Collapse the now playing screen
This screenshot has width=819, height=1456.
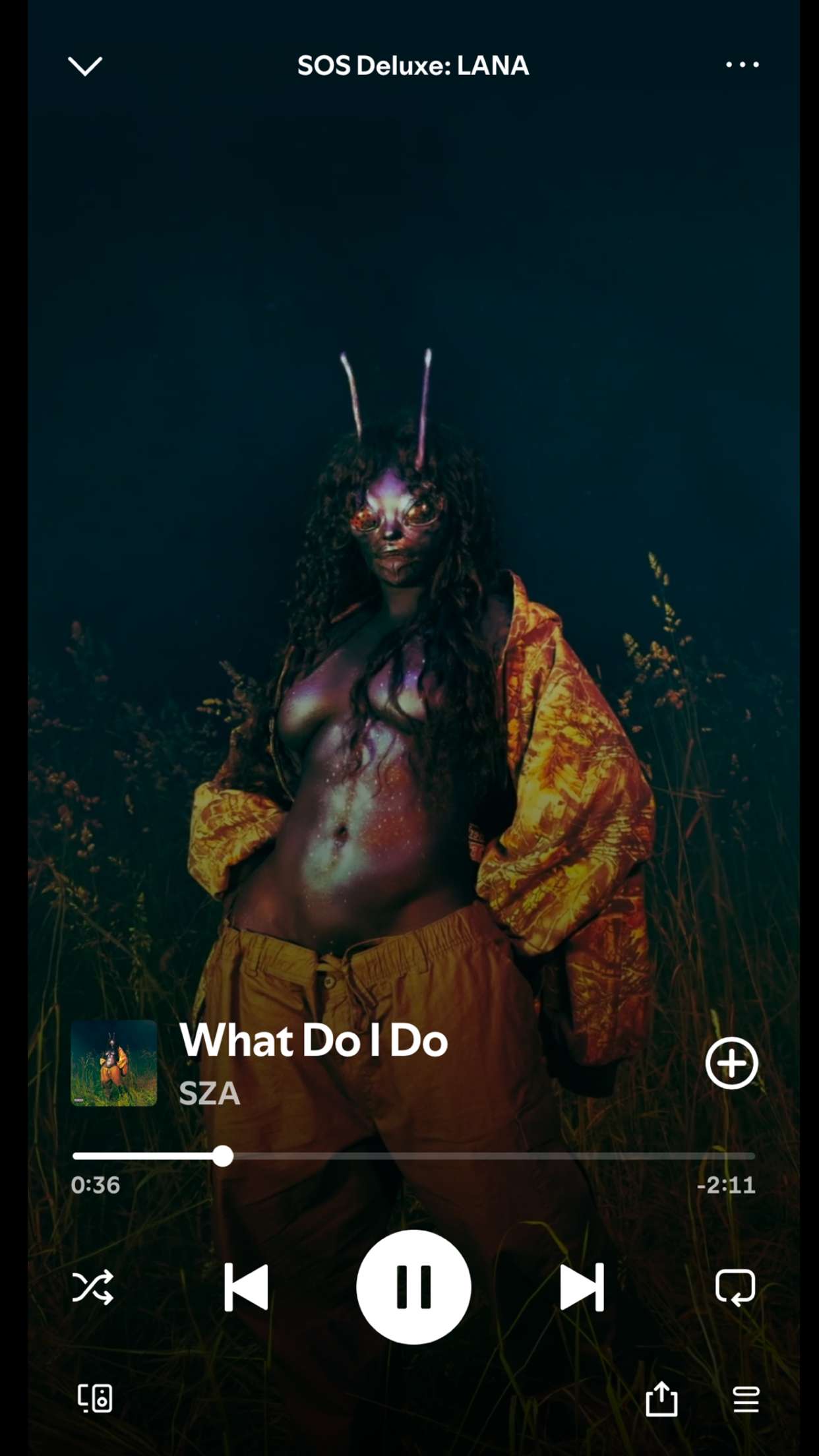point(85,66)
